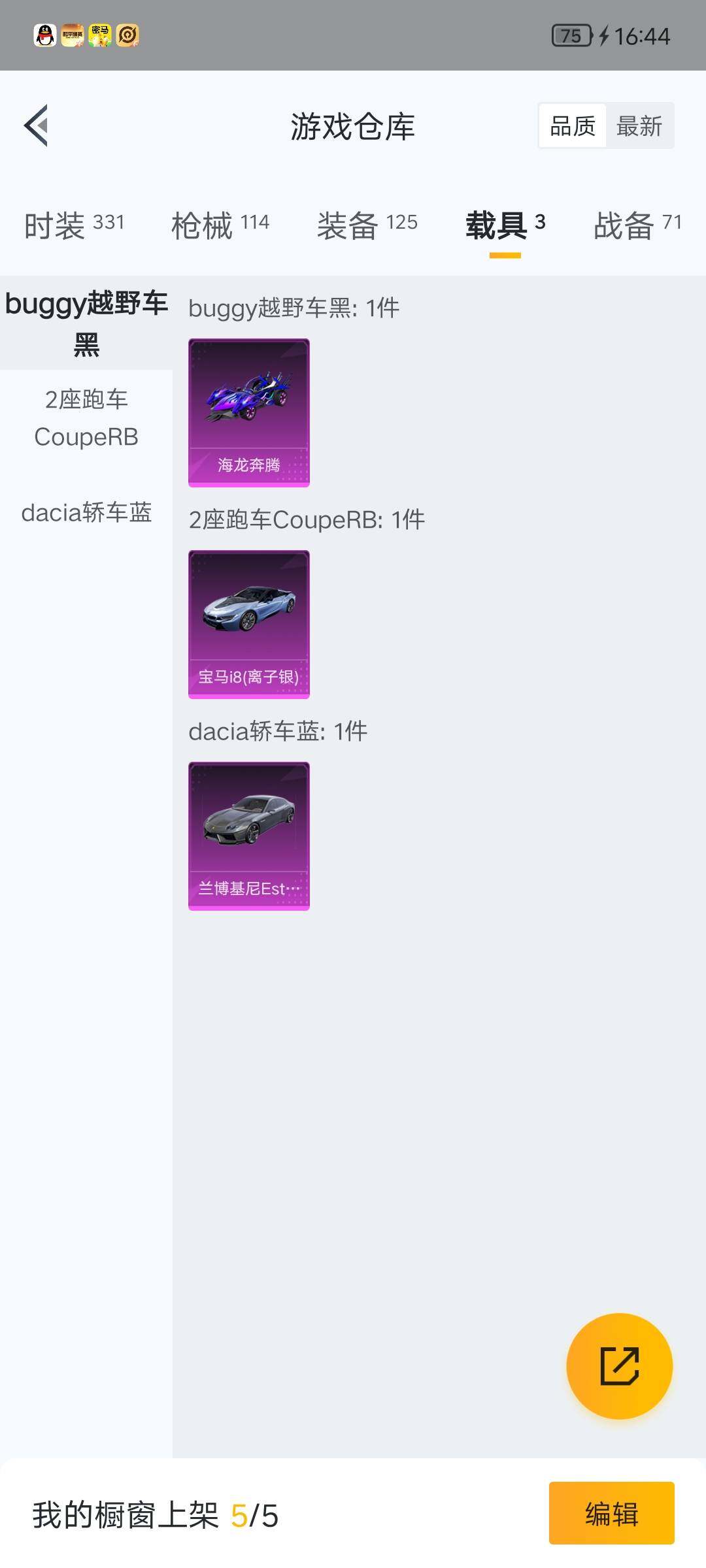Tap the back arrow to exit 游戏仓库
Viewport: 706px width, 1568px height.
tap(37, 126)
